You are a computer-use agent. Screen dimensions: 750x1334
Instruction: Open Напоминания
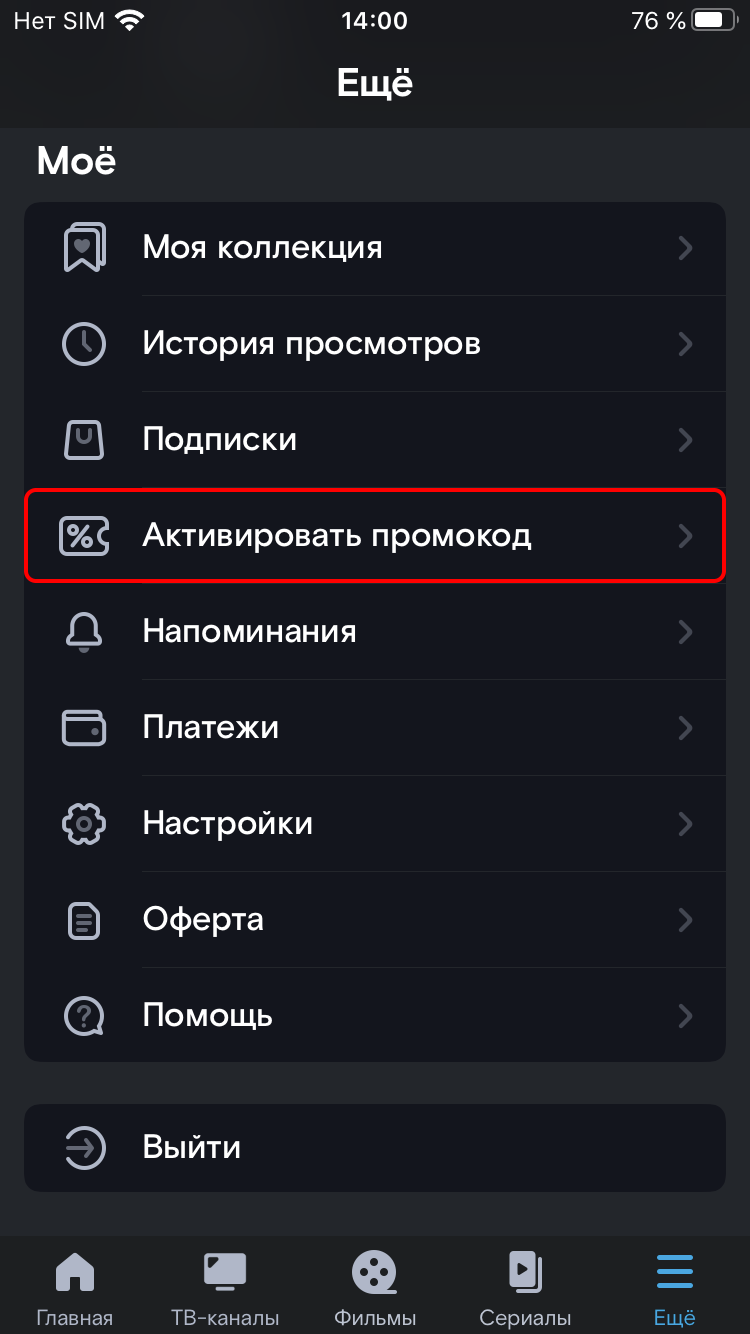pyautogui.click(x=375, y=631)
